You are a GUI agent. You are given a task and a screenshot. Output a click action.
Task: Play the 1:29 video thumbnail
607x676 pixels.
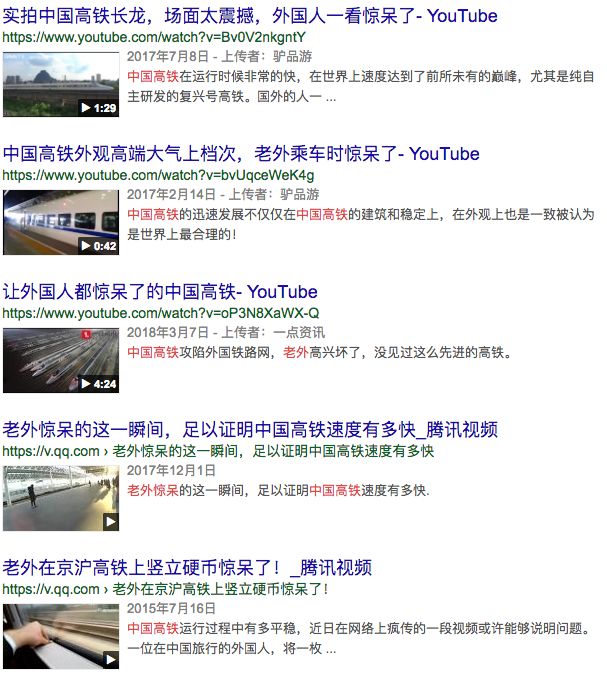pyautogui.click(x=62, y=83)
